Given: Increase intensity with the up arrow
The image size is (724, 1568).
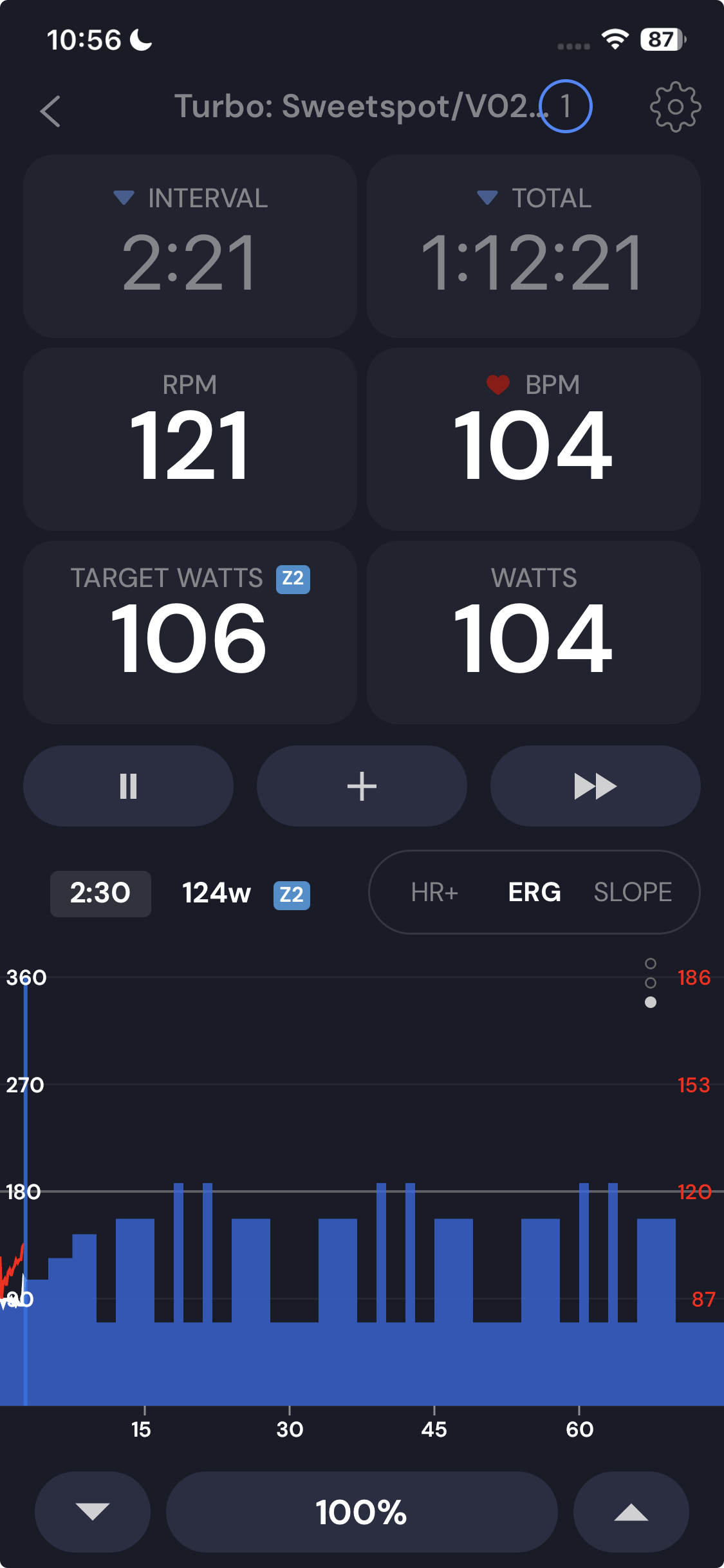Looking at the screenshot, I should coord(631,1511).
